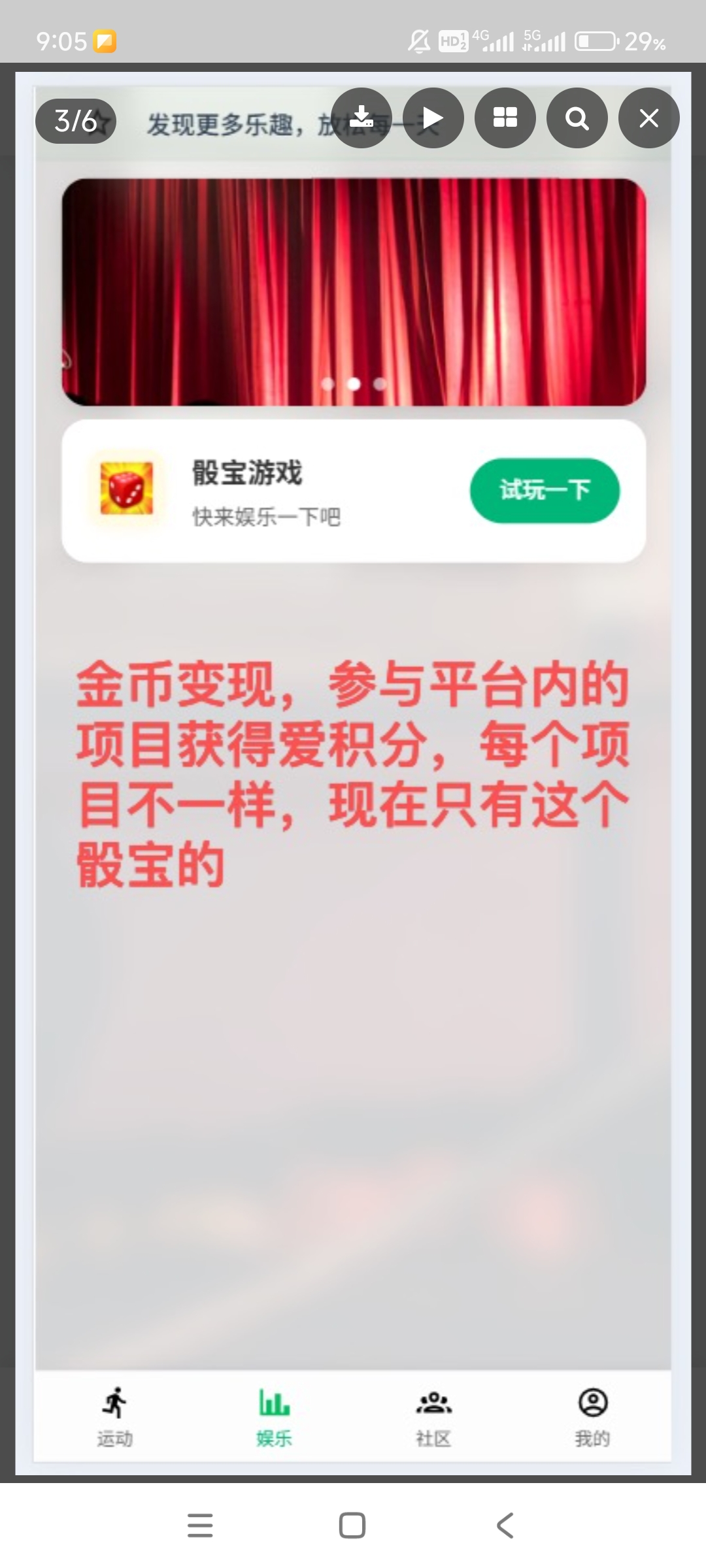Tap the magnifier zoom icon
This screenshot has height=1568, width=706.
coord(577,118)
